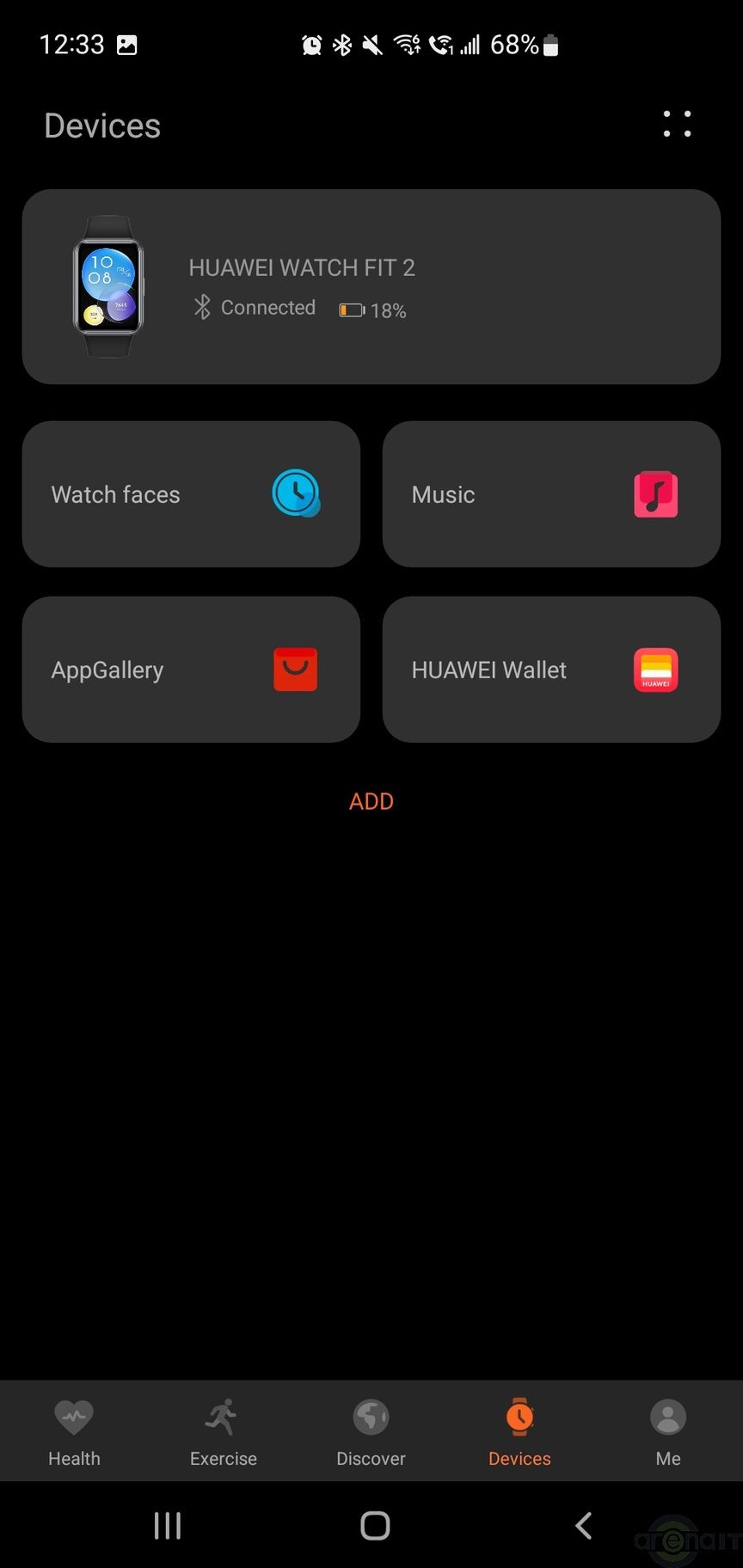Open AppGallery

point(191,670)
